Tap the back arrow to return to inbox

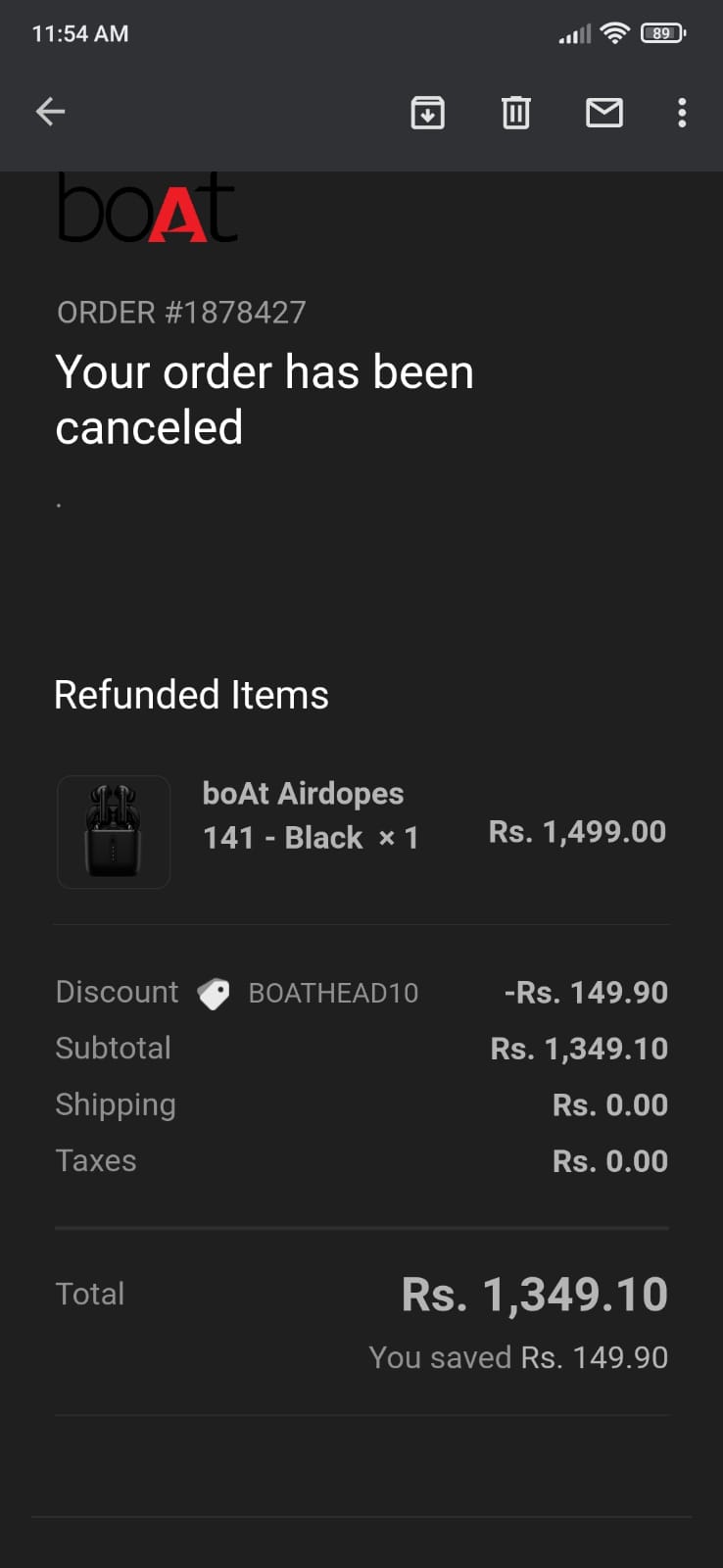[50, 111]
